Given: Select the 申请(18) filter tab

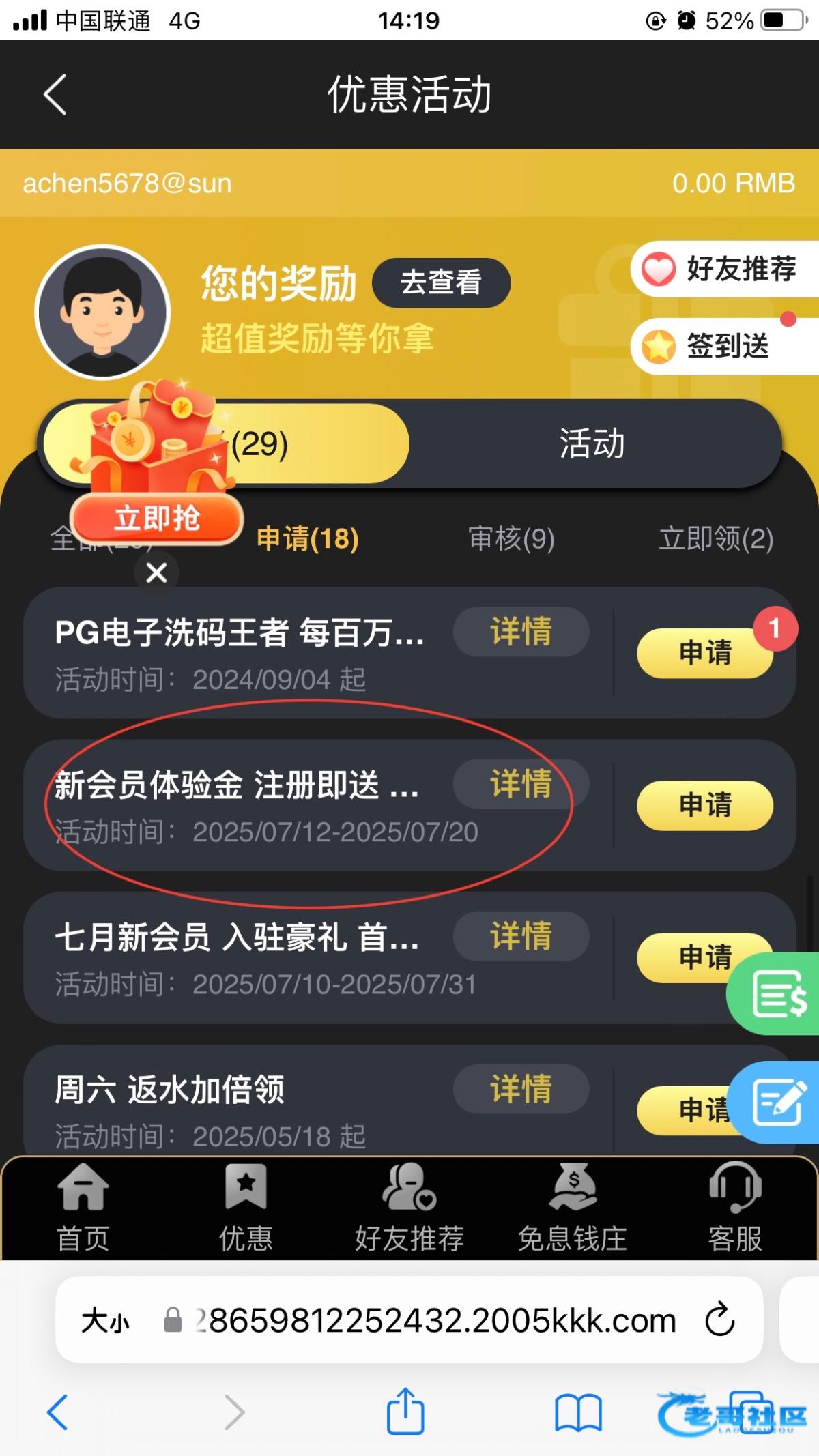Looking at the screenshot, I should [308, 539].
